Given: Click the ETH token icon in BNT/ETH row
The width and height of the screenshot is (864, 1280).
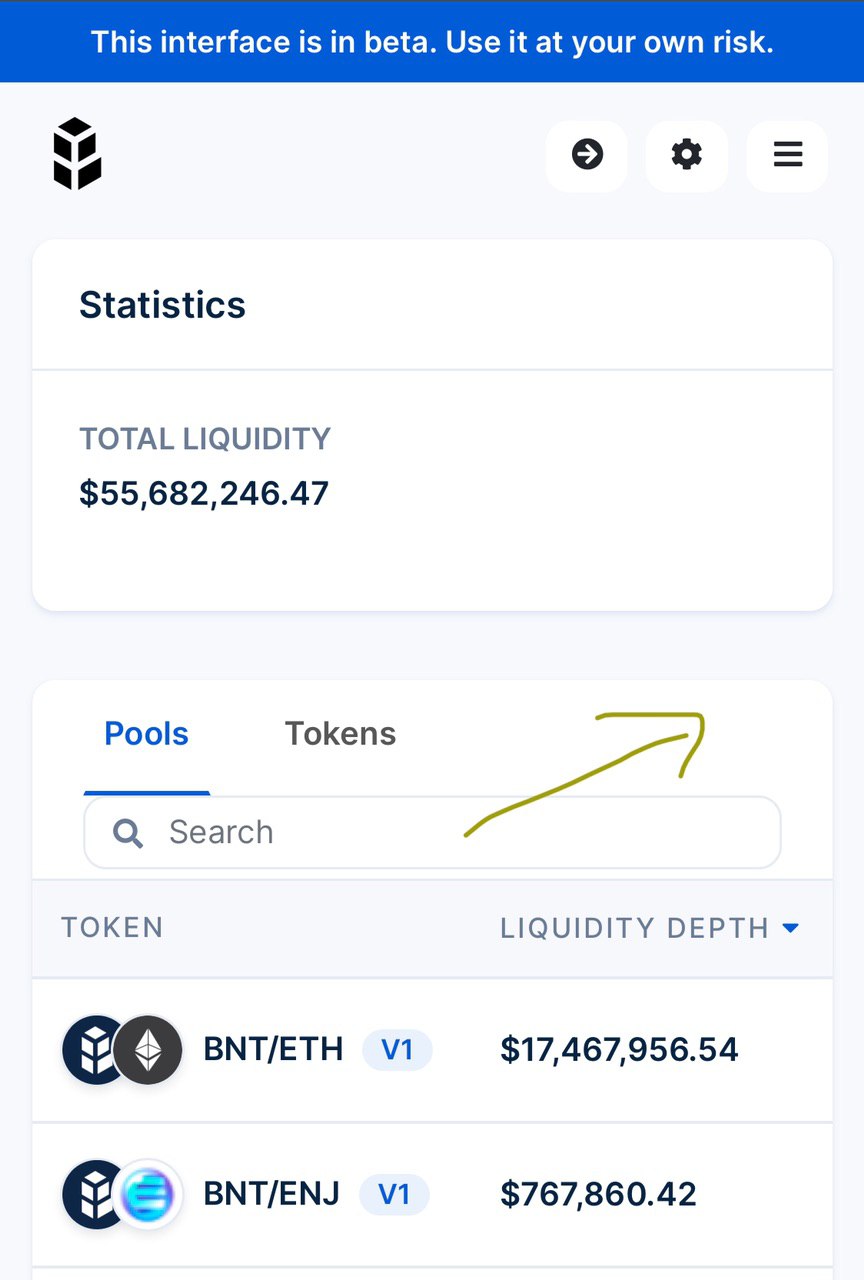Looking at the screenshot, I should tap(148, 1049).
